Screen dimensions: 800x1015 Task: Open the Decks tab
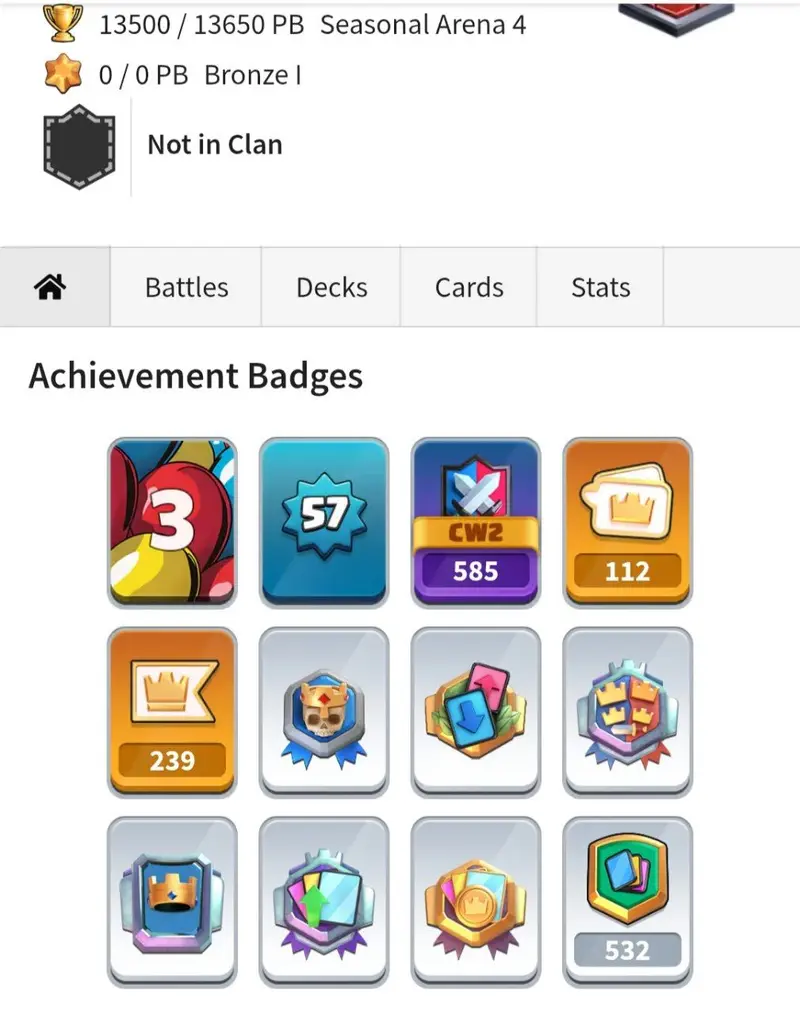331,287
